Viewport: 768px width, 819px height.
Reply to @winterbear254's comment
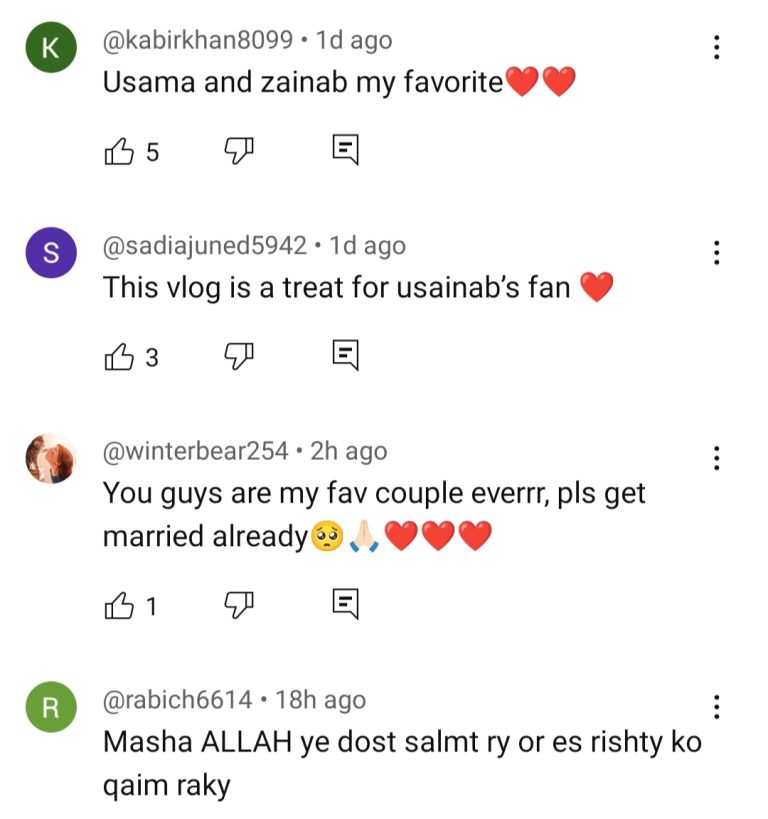tap(345, 604)
